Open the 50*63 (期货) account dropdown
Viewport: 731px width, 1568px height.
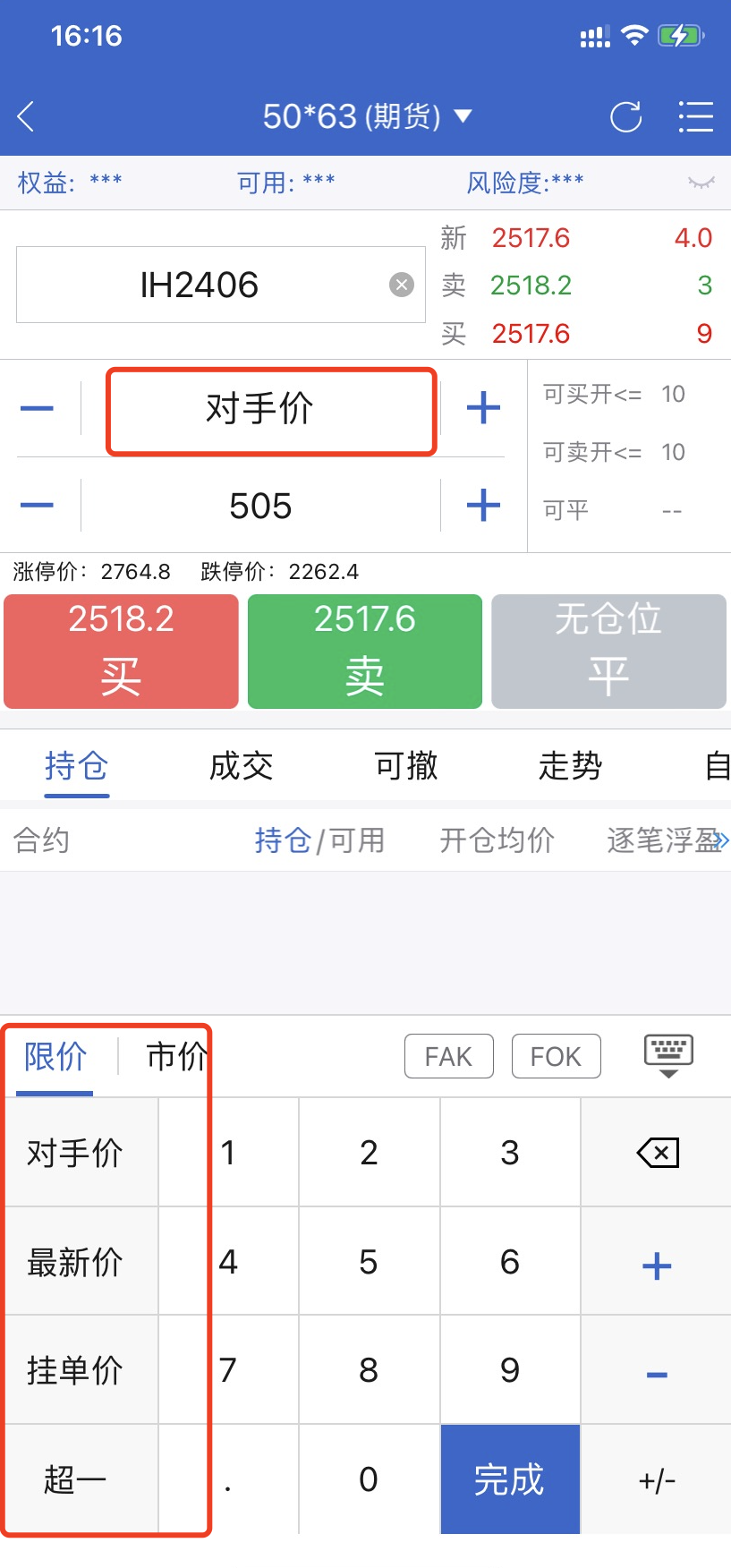(366, 116)
